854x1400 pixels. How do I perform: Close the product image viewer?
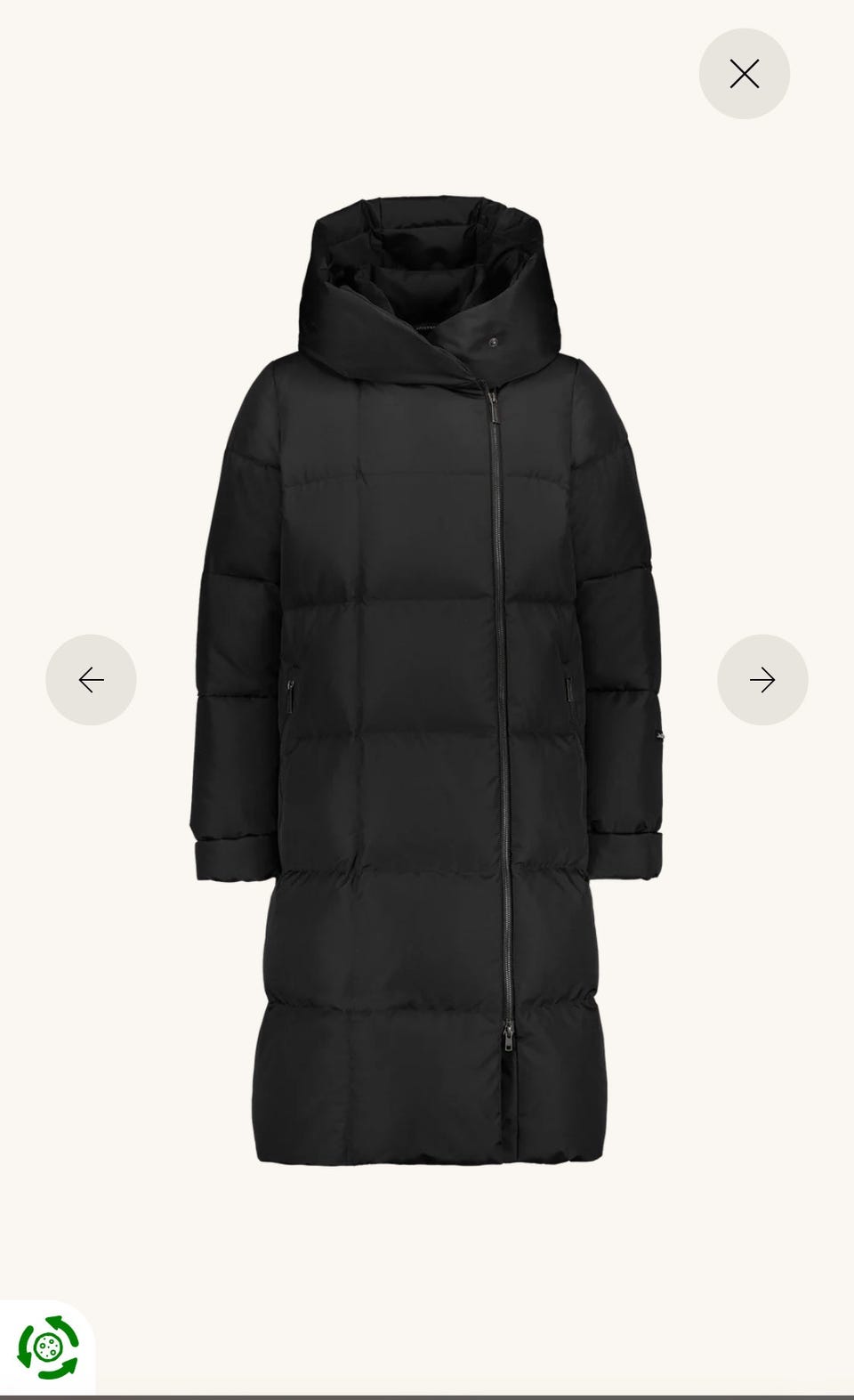[x=744, y=74]
